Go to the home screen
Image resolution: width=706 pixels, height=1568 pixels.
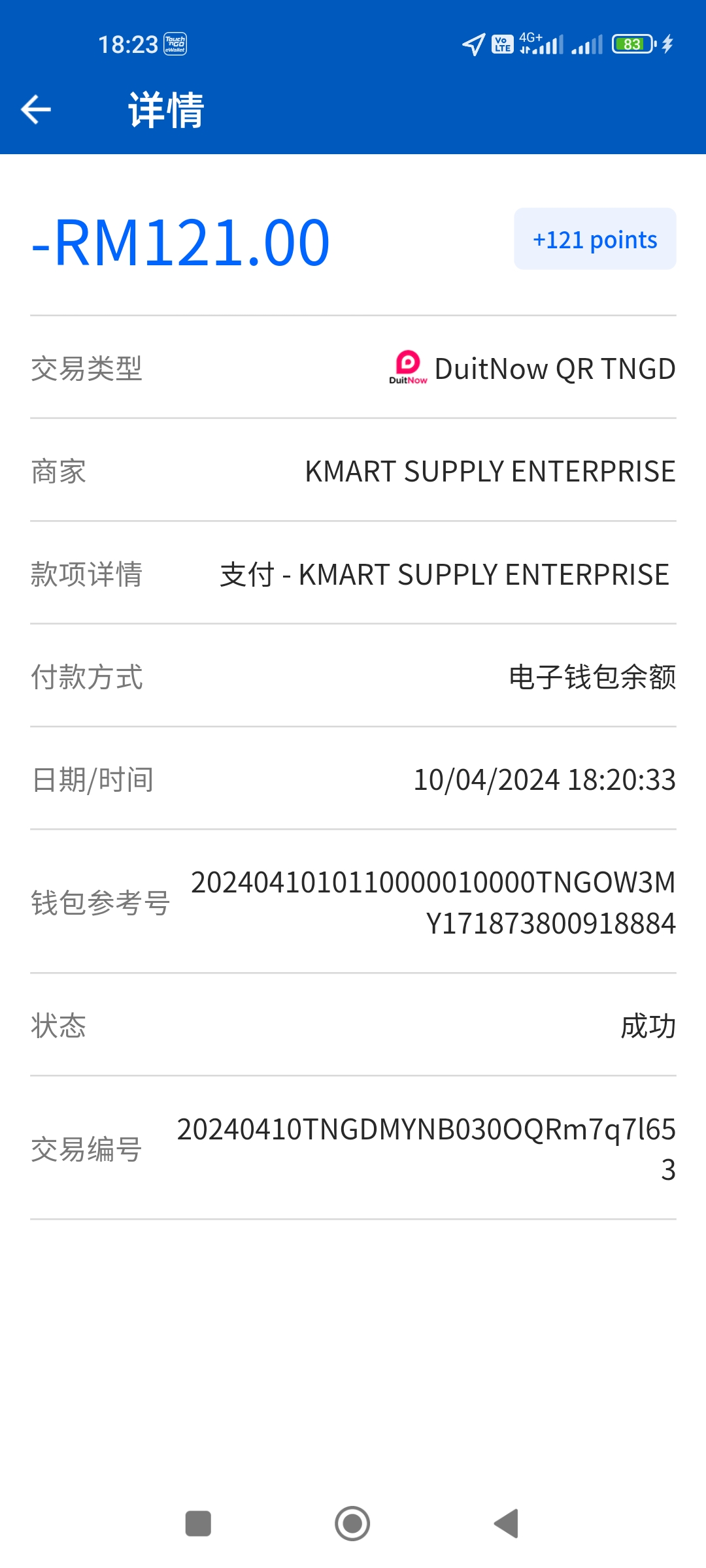point(352,1524)
